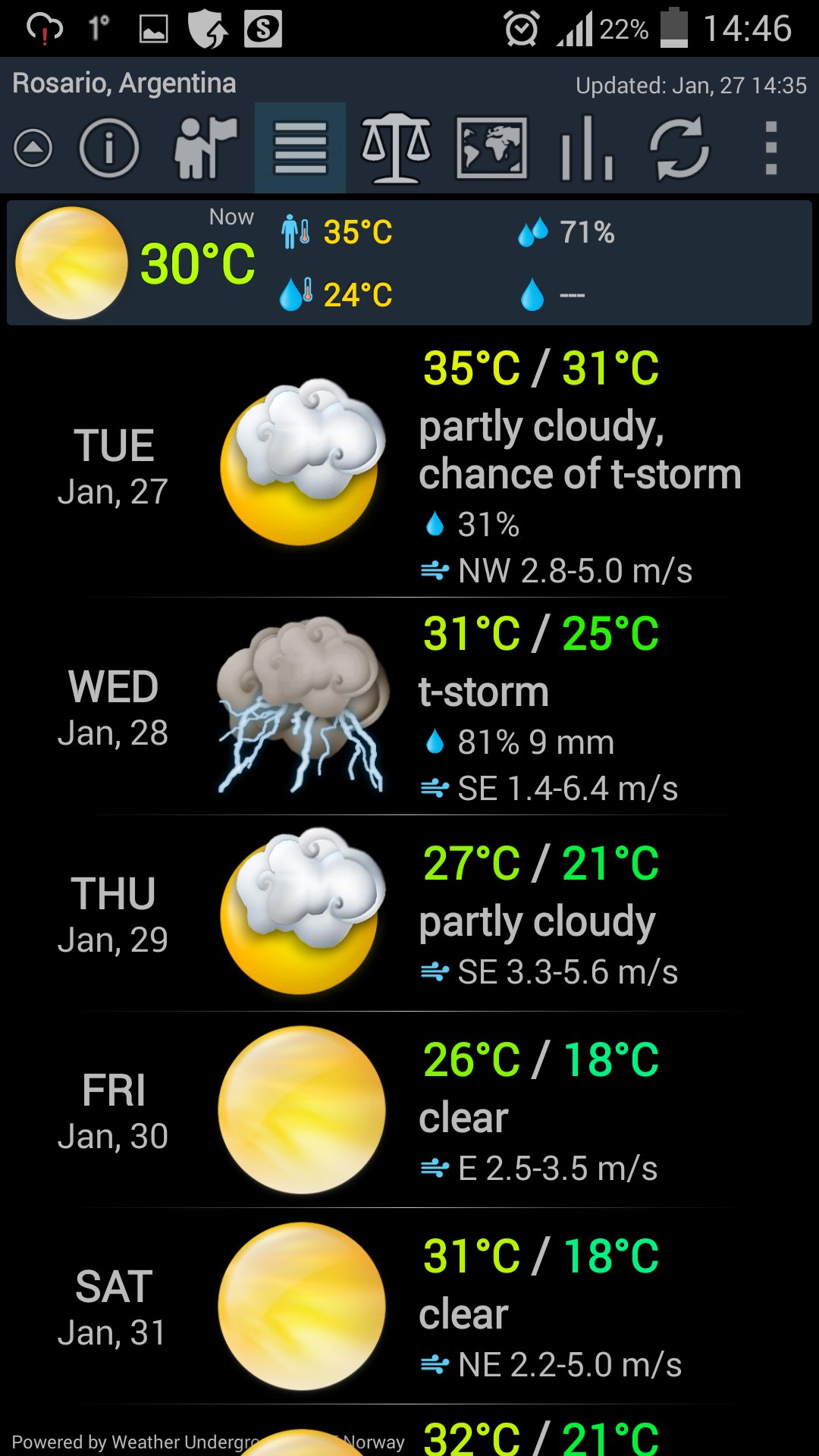Image resolution: width=819 pixels, height=1456 pixels.
Task: Open the current conditions panel showing 30°C
Action: (x=409, y=263)
